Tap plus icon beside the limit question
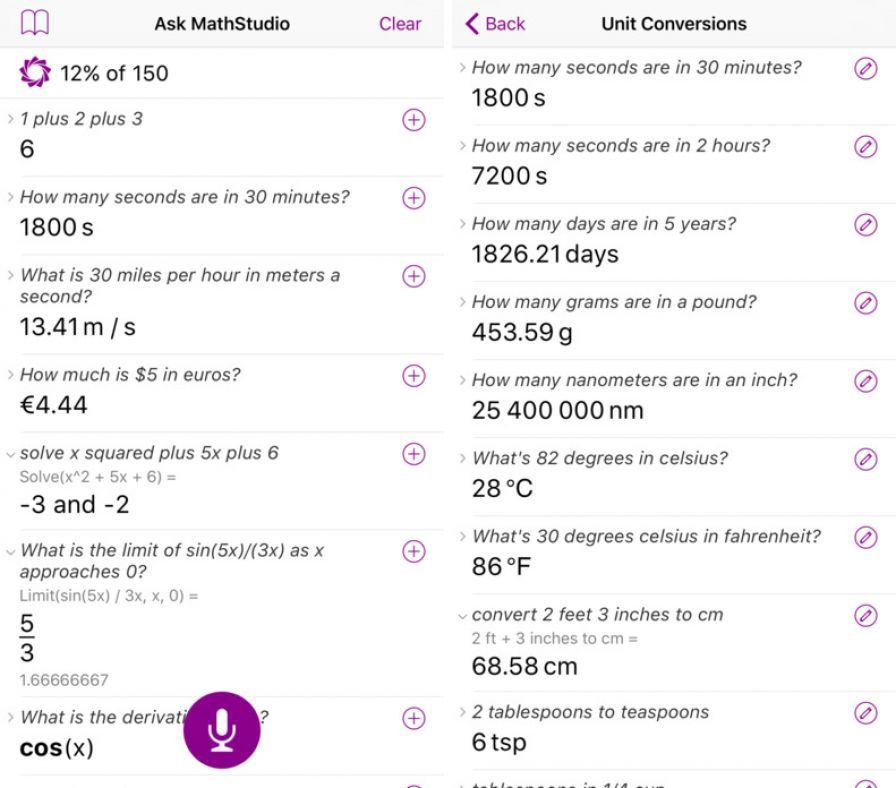The width and height of the screenshot is (896, 788). click(413, 551)
